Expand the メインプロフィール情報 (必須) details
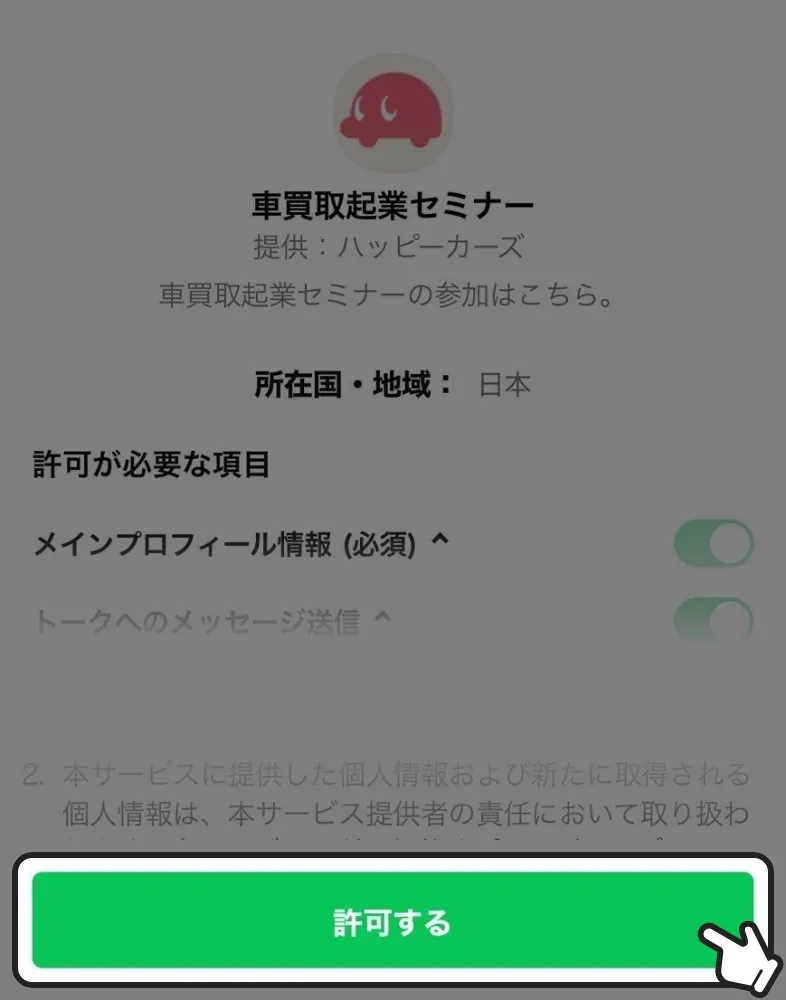This screenshot has height=1000, width=786. coord(438,543)
